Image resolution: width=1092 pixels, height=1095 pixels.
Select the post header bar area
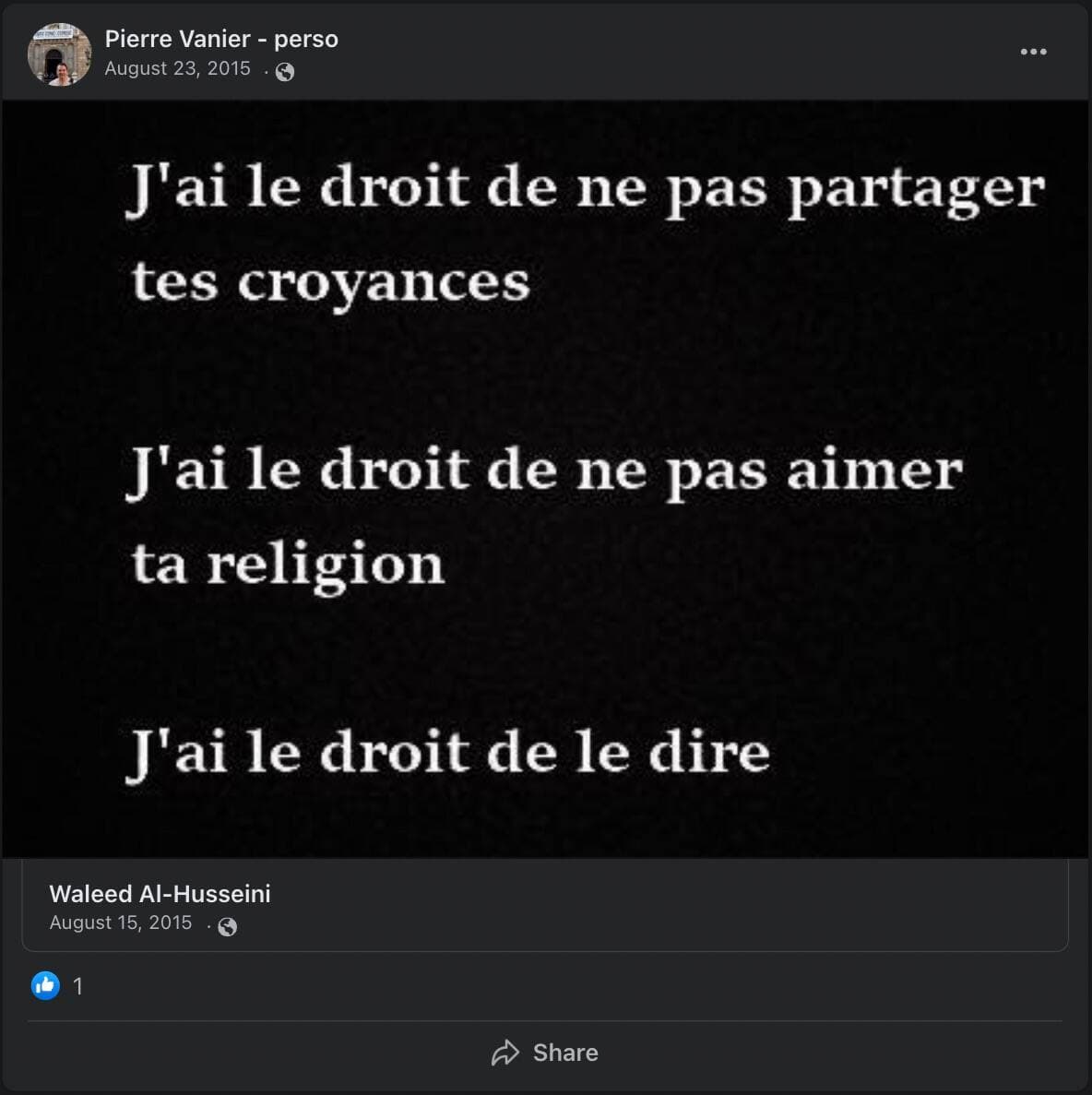coord(546,52)
